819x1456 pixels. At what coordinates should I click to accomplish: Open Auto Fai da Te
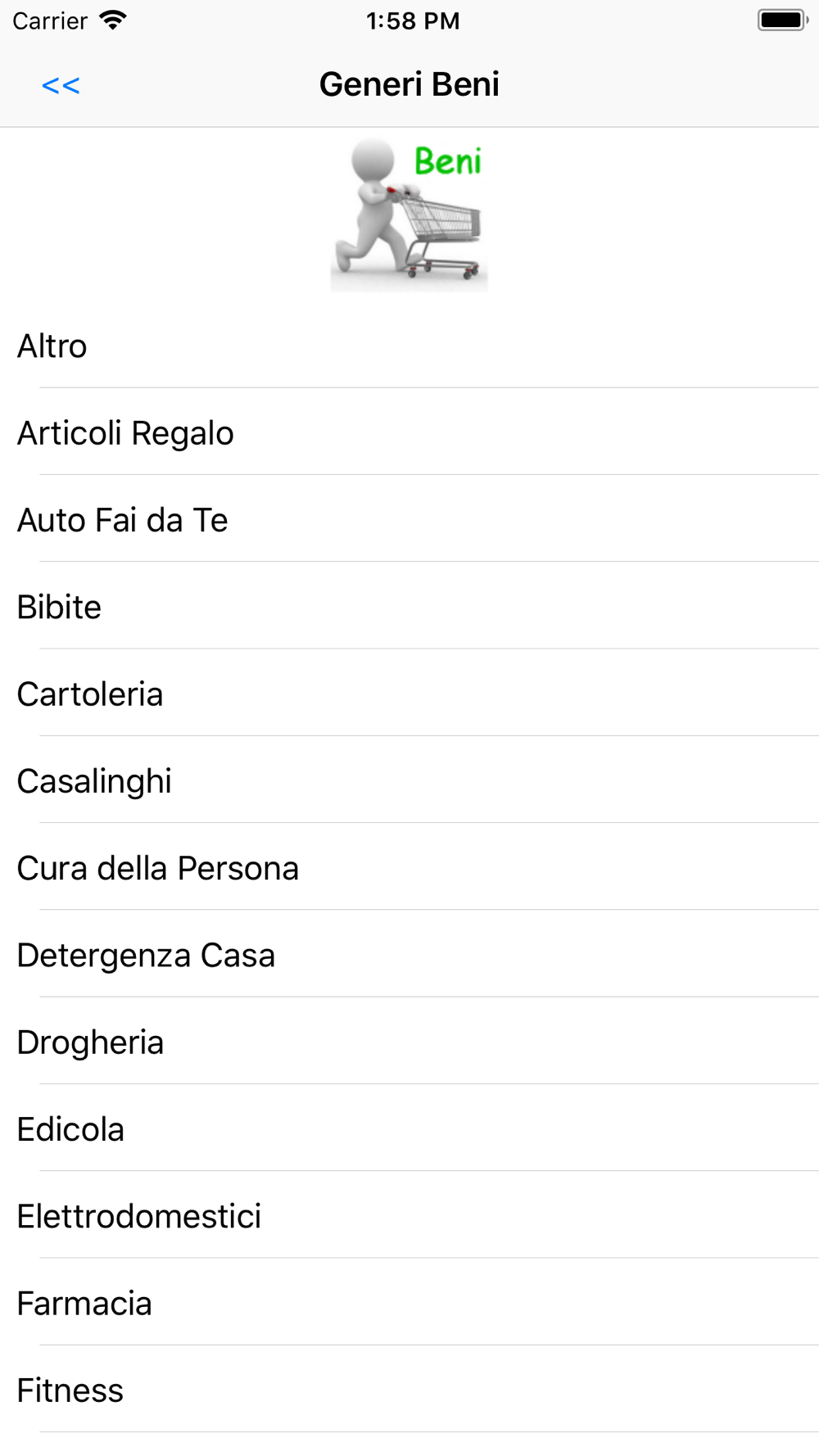[x=409, y=518]
